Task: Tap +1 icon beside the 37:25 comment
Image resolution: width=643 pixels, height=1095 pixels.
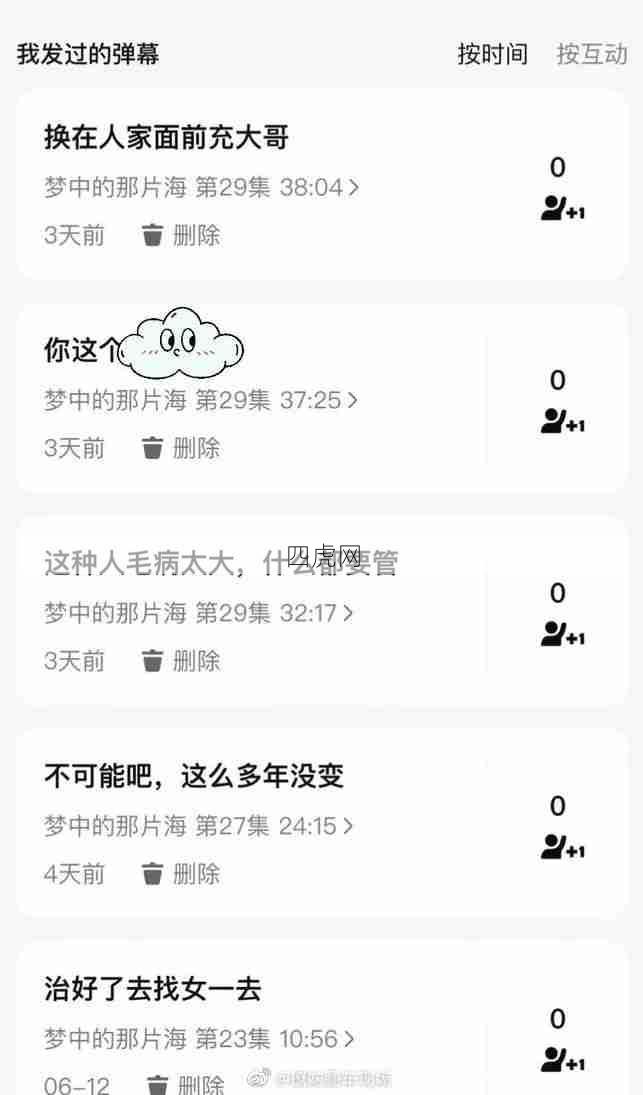Action: pos(561,422)
